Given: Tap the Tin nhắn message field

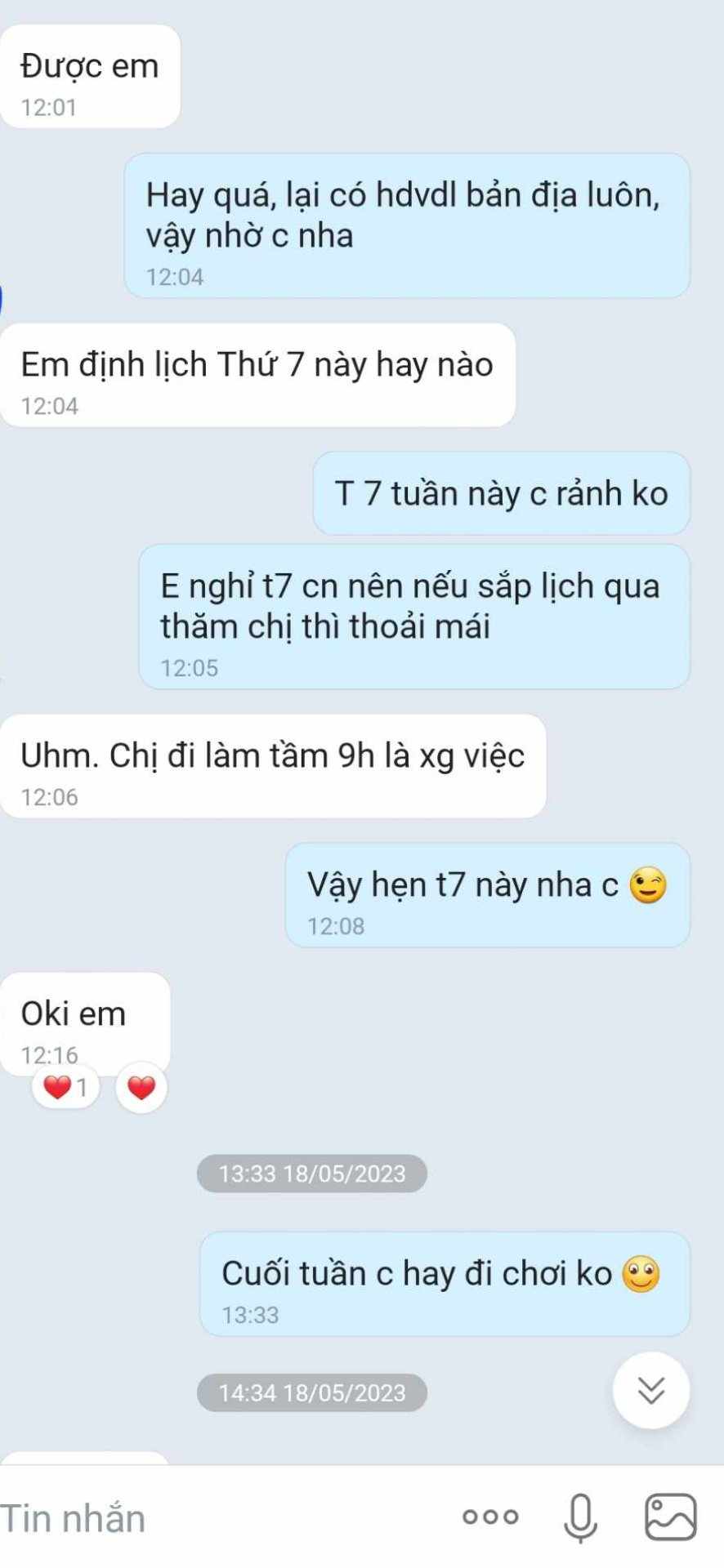Looking at the screenshot, I should tap(221, 1518).
